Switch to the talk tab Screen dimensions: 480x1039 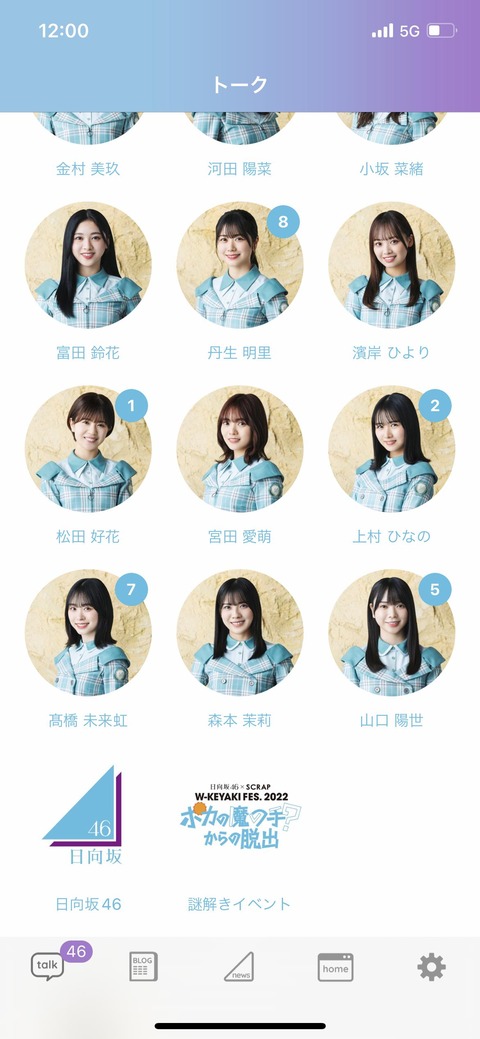48,965
